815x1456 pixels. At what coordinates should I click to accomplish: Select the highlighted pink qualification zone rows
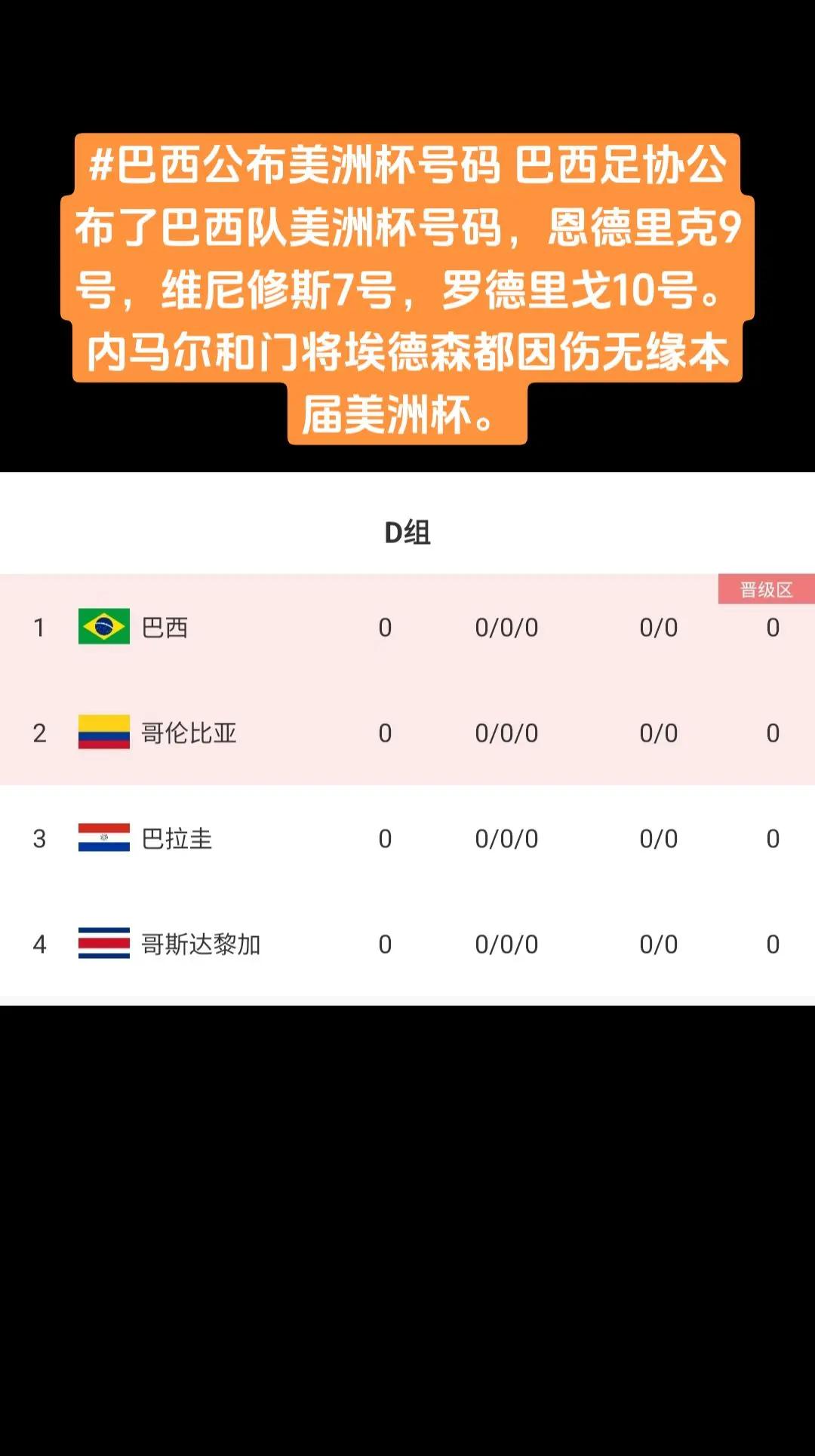(407, 679)
